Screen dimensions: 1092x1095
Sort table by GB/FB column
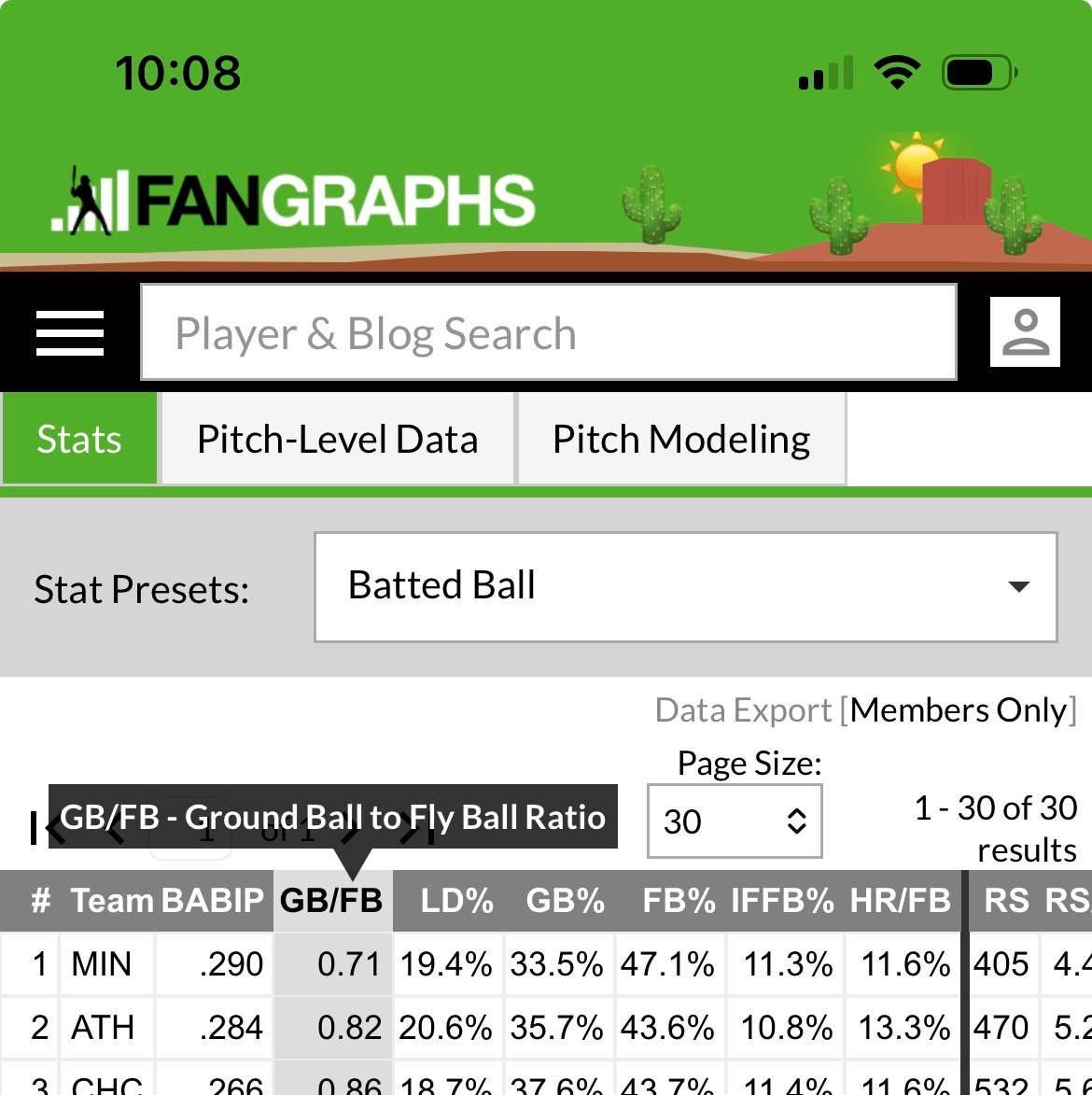pos(331,901)
